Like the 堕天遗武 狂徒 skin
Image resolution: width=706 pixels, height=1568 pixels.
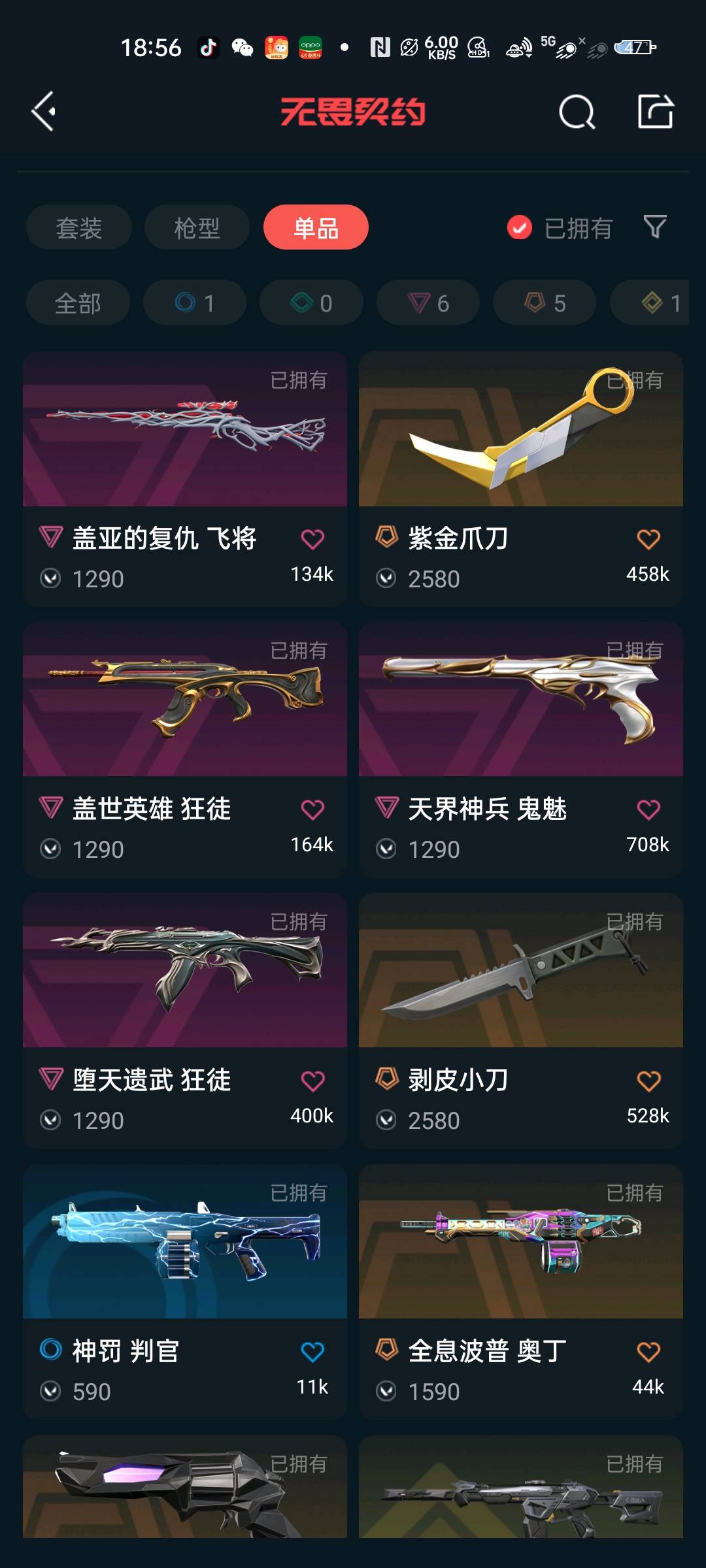tap(312, 1081)
